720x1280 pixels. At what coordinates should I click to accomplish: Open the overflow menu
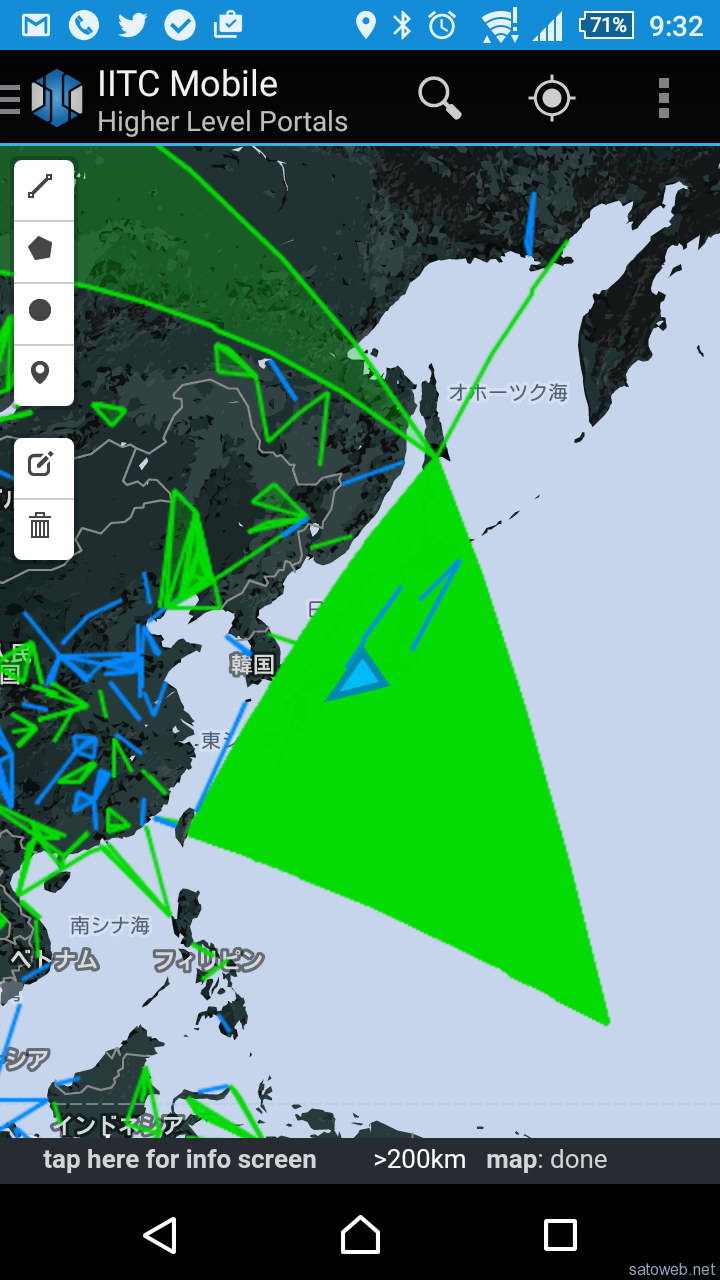click(663, 98)
